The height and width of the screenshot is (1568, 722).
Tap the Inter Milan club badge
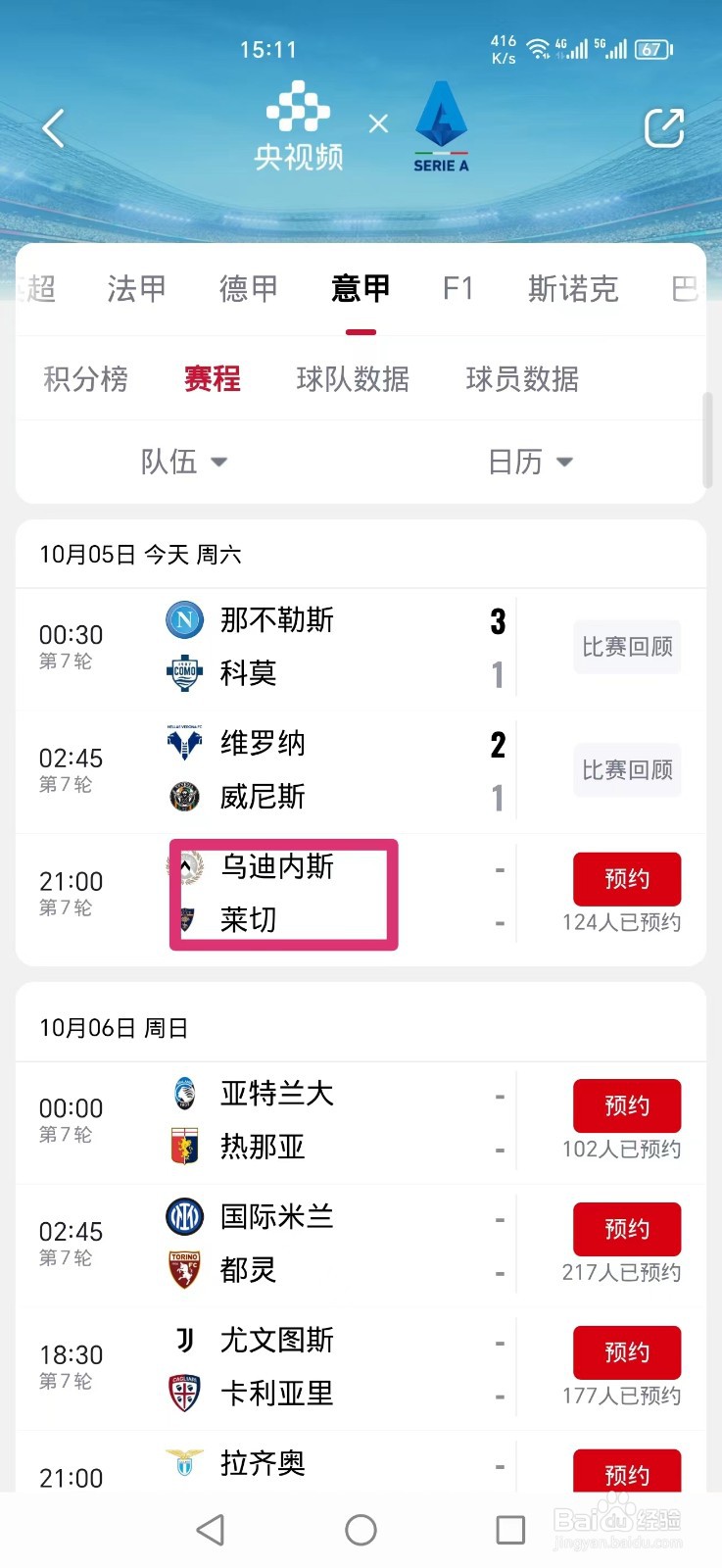[x=183, y=1215]
